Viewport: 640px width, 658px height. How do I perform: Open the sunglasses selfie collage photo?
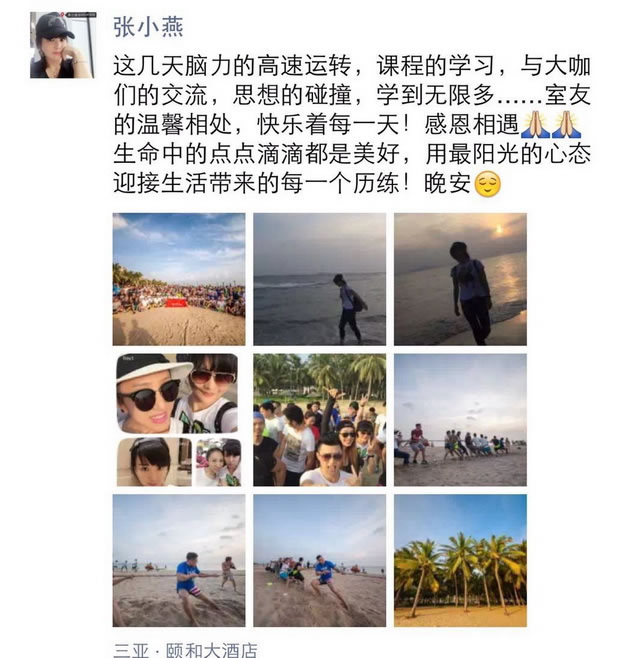pyautogui.click(x=178, y=420)
